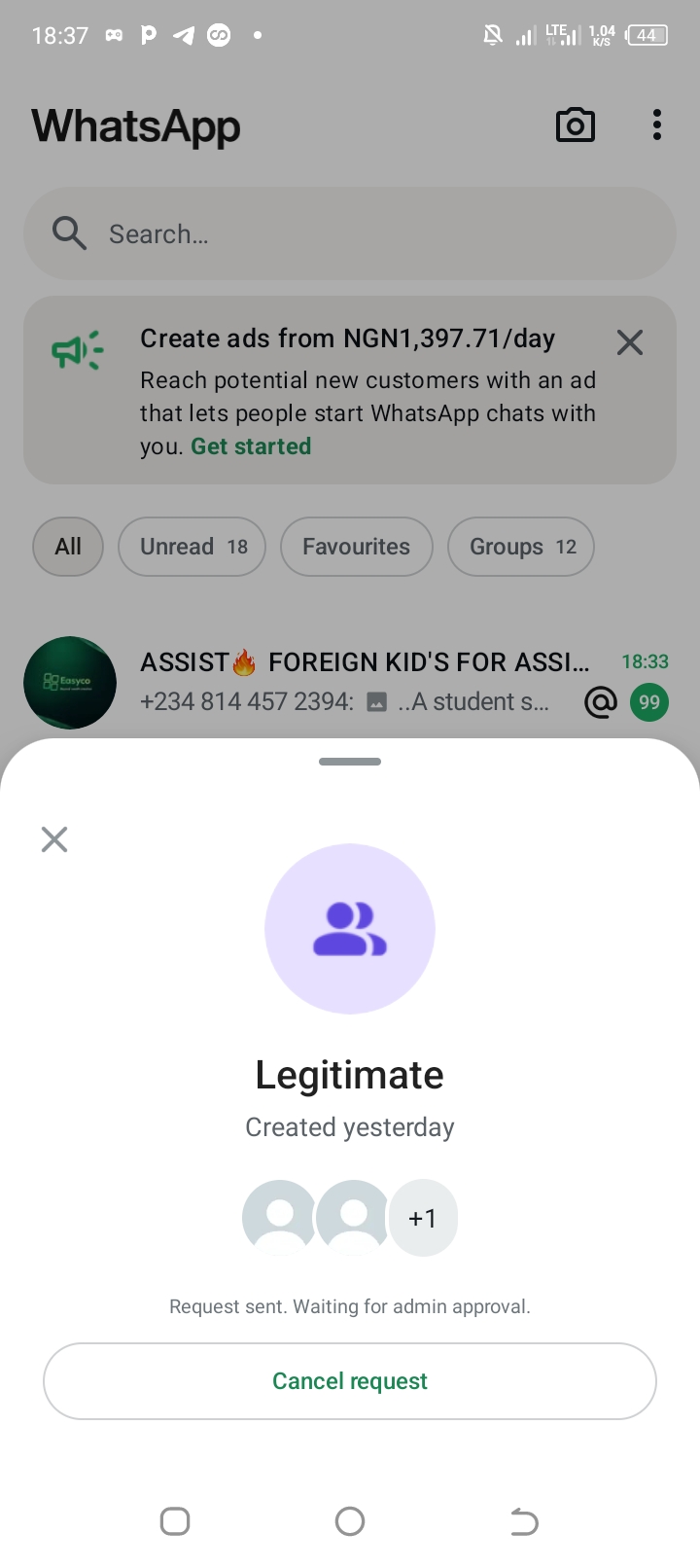Dismiss the Create ads banner
This screenshot has height=1568, width=700.
click(630, 342)
